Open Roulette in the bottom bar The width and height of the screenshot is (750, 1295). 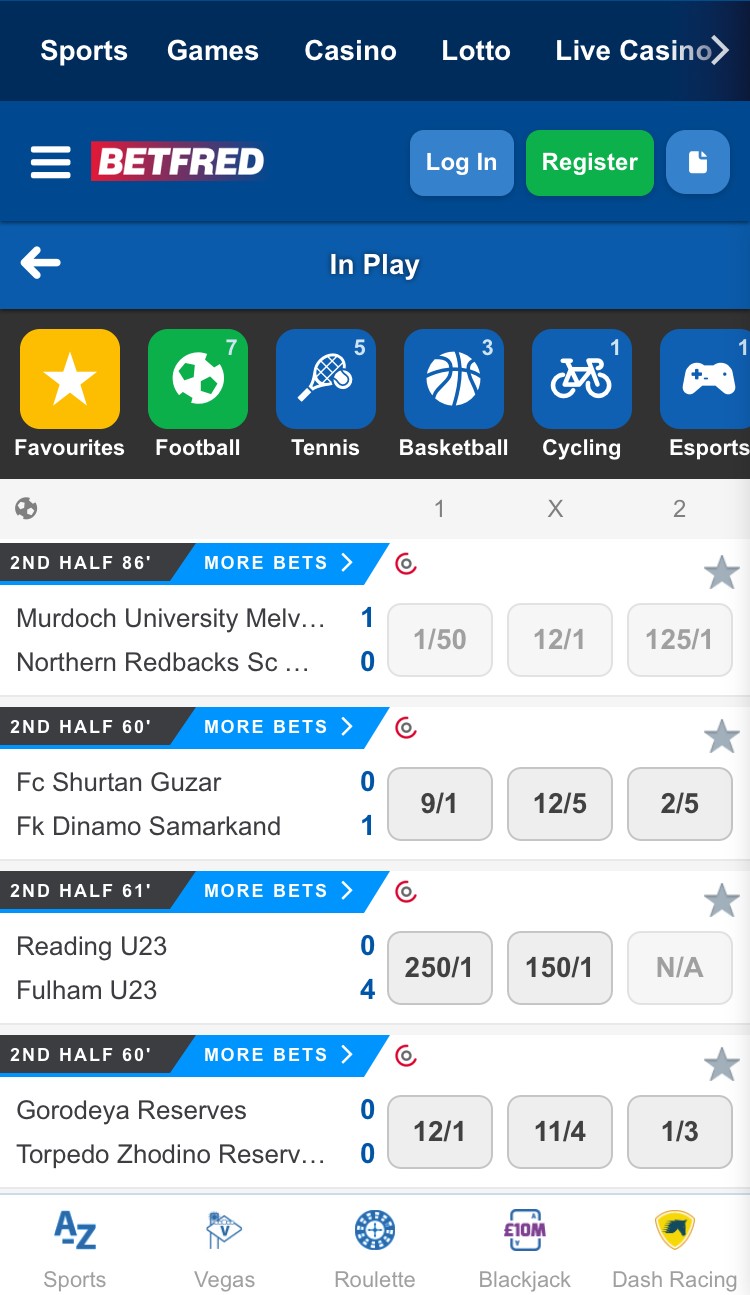click(375, 1245)
